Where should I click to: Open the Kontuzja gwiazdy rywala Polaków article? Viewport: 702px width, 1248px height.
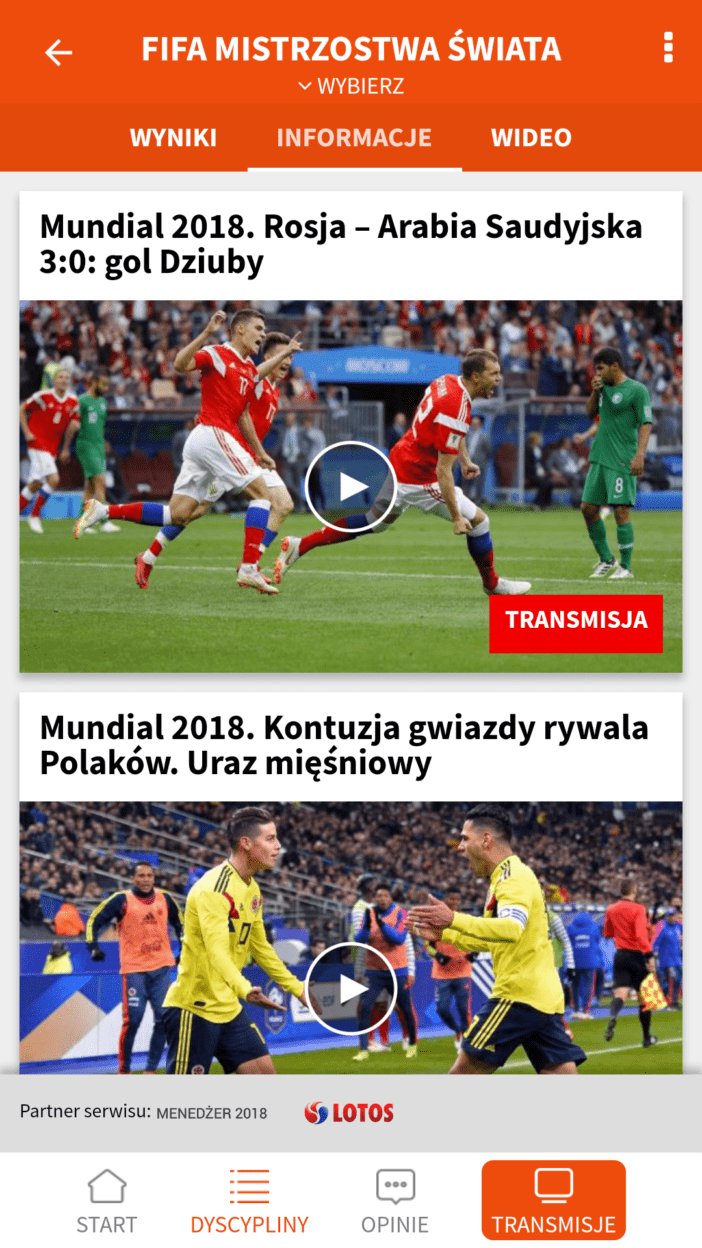coord(344,746)
